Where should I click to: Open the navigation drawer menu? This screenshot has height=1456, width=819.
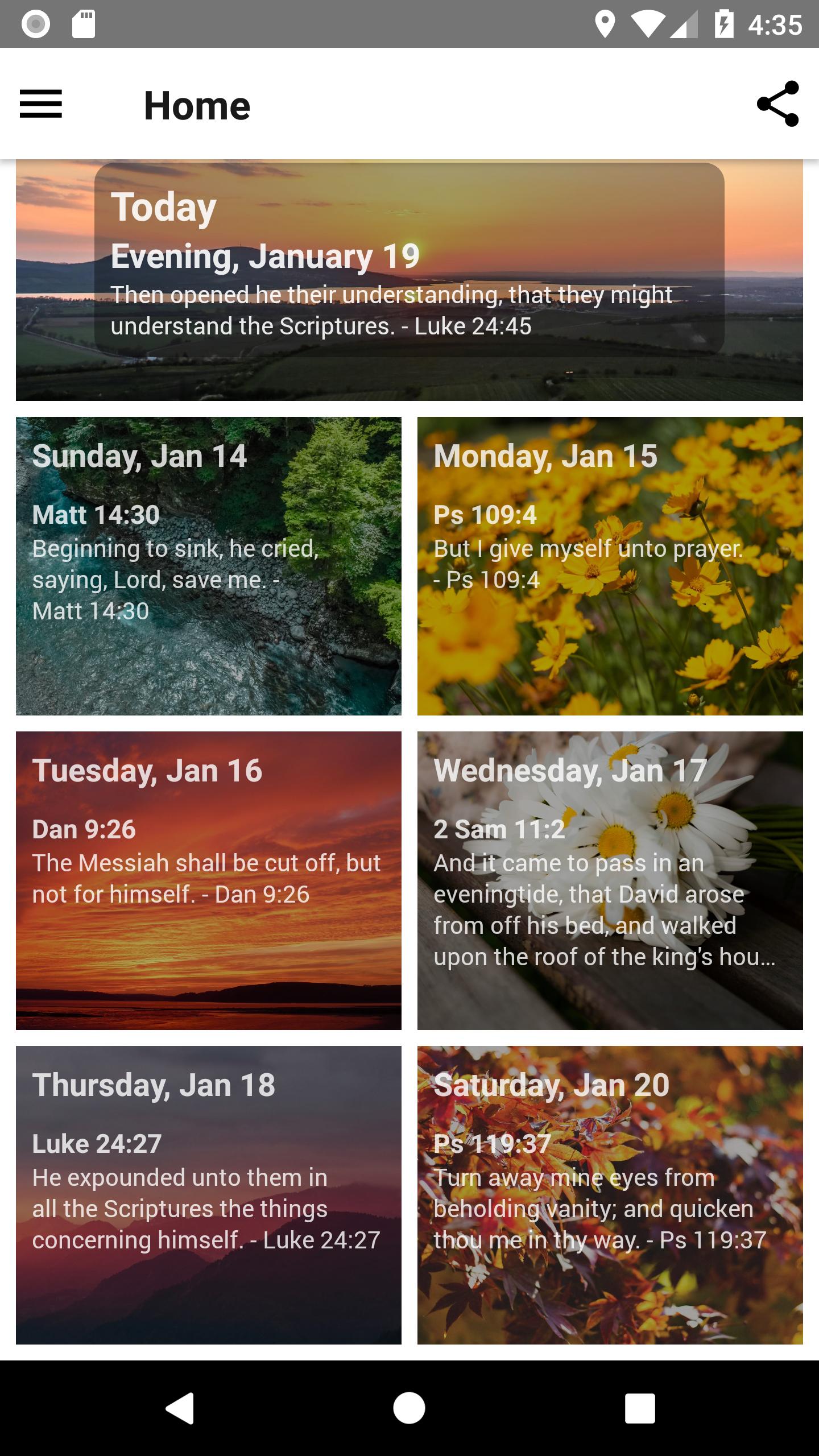pyautogui.click(x=41, y=104)
